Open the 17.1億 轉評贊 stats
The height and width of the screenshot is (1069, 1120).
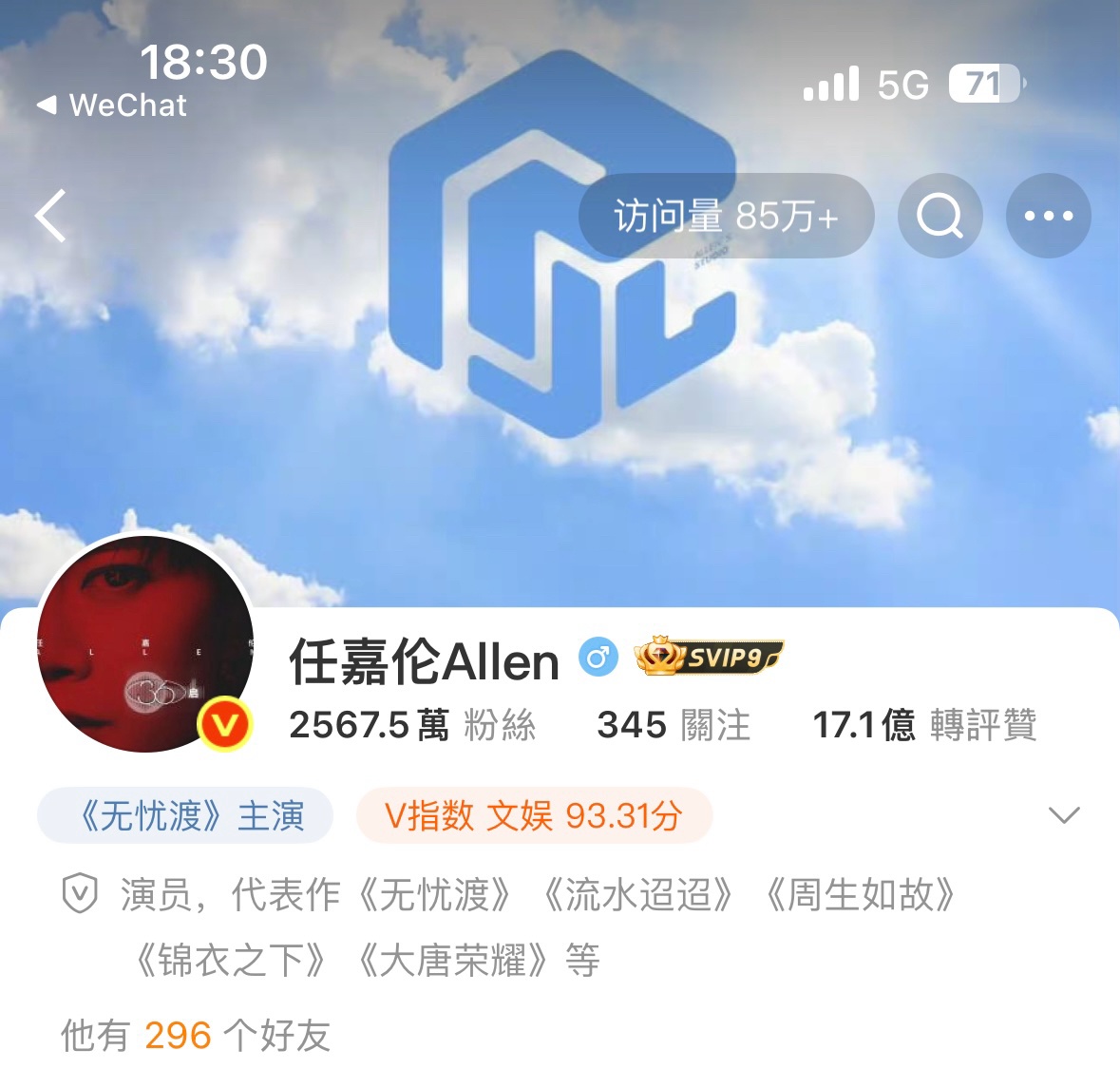[923, 725]
